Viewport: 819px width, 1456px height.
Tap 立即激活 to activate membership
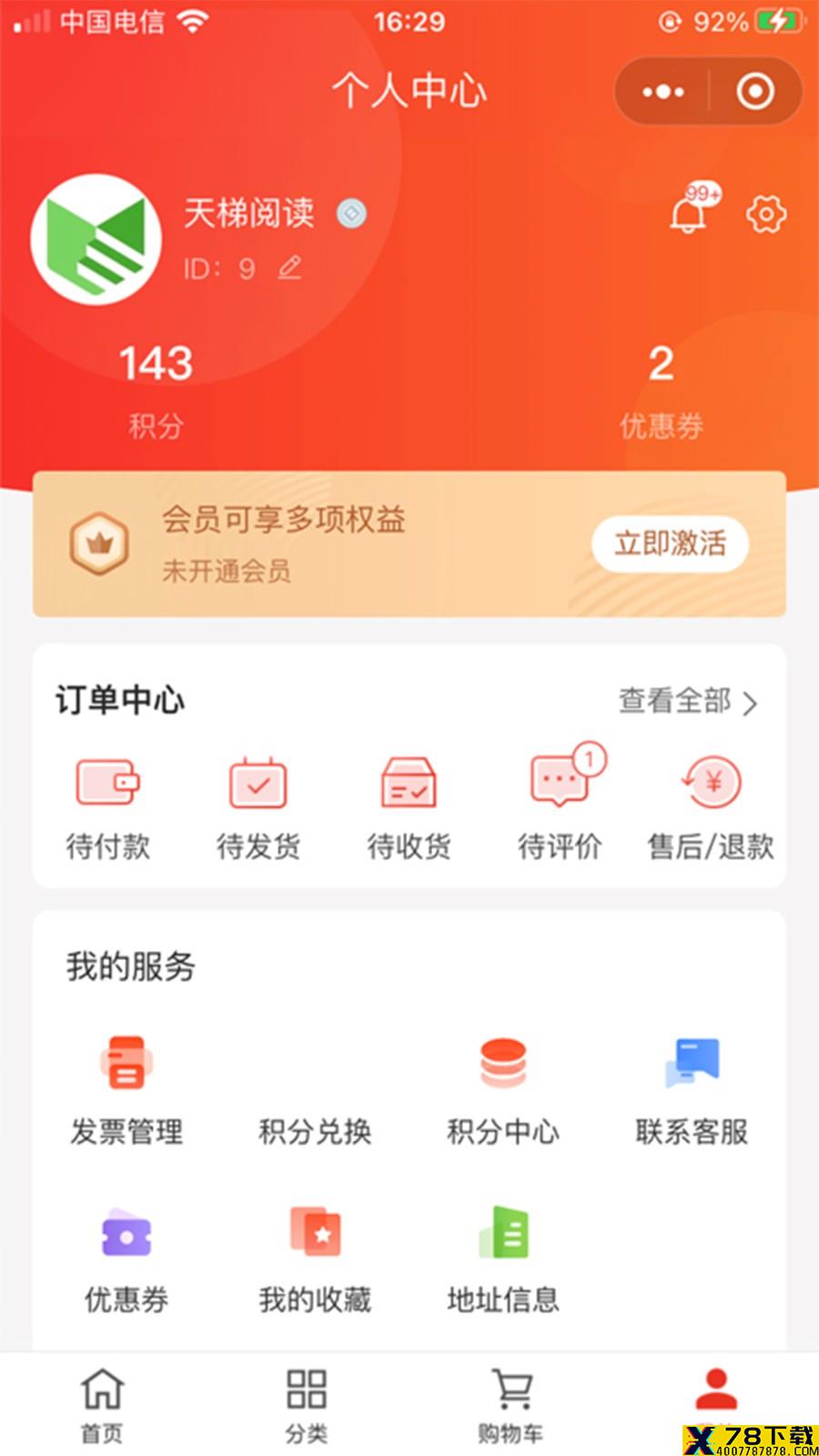coord(671,544)
